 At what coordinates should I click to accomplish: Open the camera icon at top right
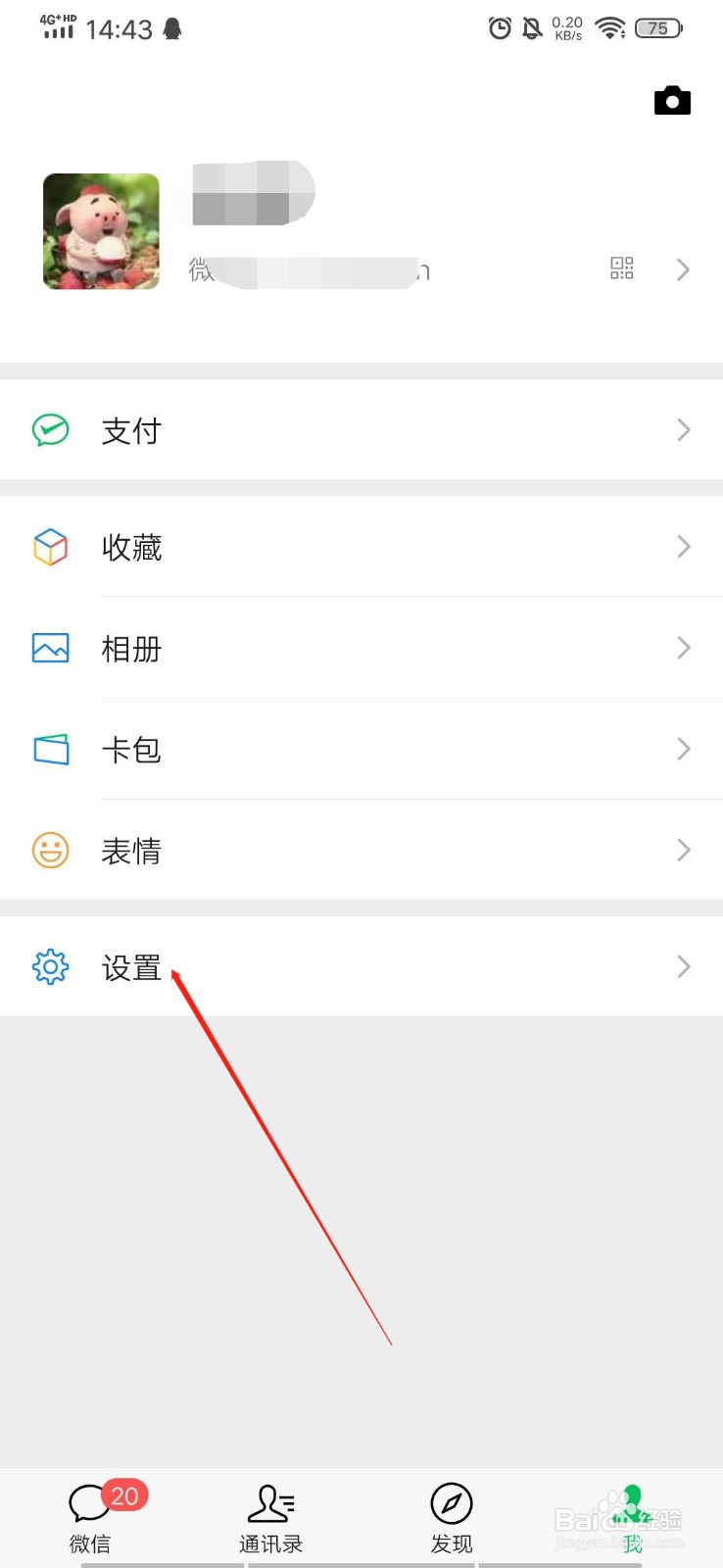coord(672,100)
